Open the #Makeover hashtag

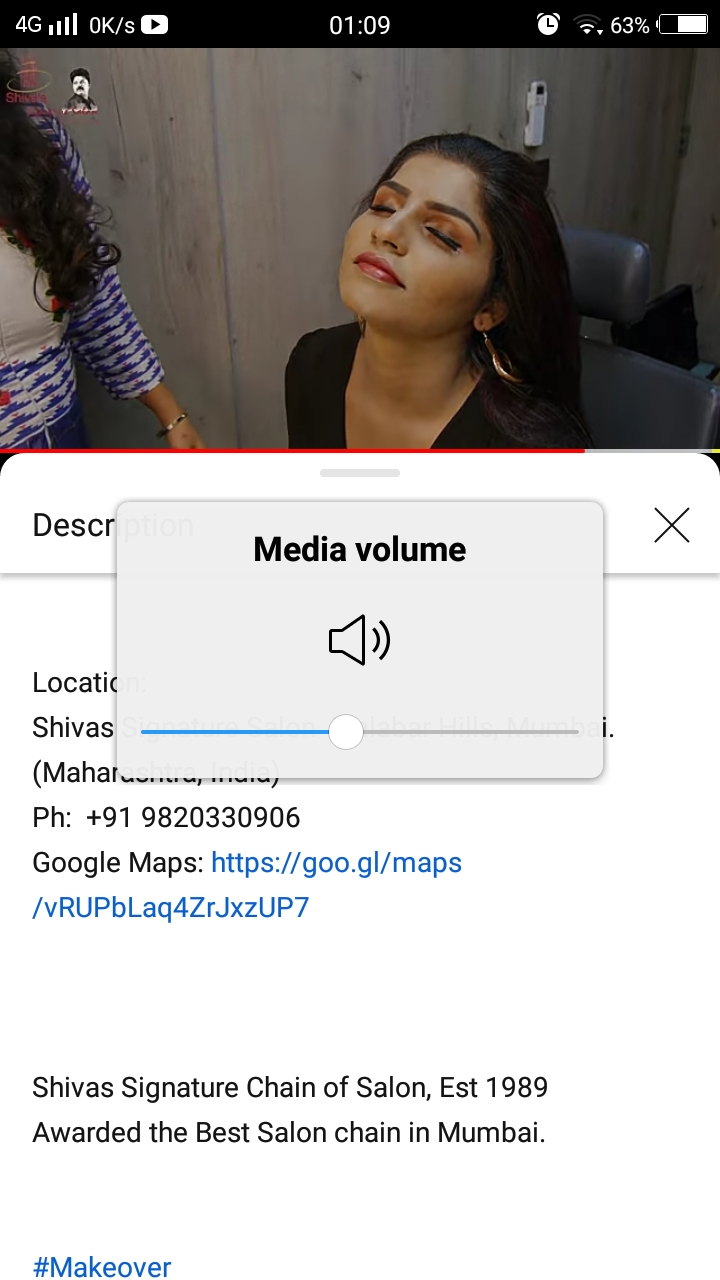click(102, 1266)
